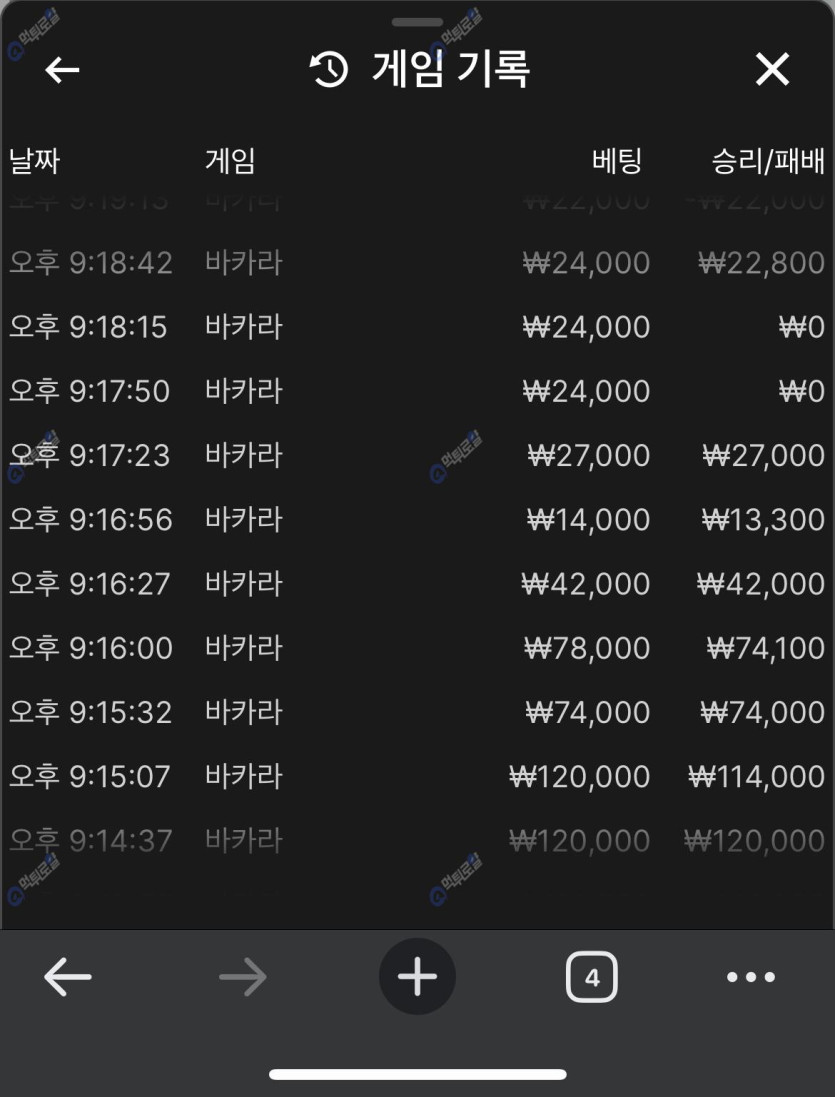Select the 오후 9:16:00 바카라 entry
The image size is (835, 1097).
tap(417, 648)
